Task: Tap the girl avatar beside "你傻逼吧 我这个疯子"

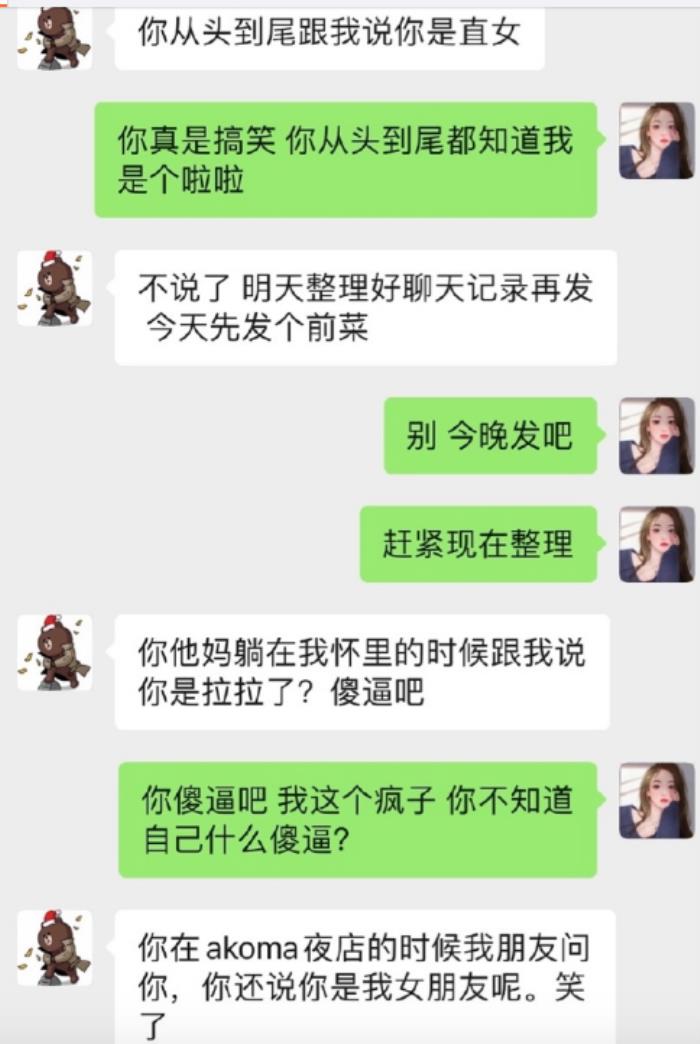Action: (656, 800)
